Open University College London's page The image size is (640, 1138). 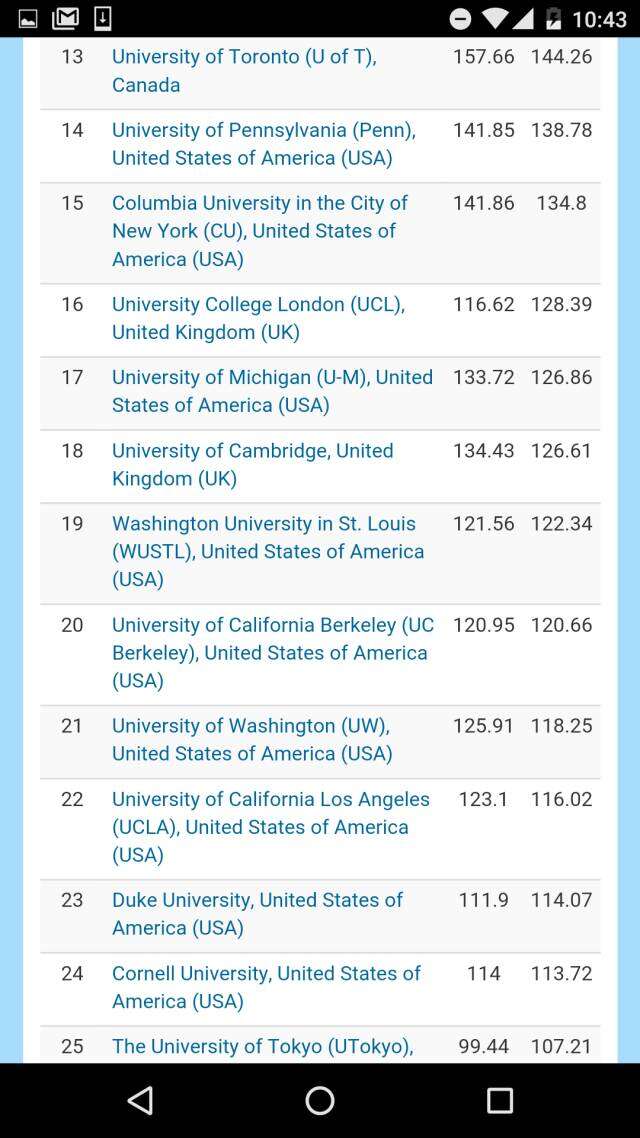[258, 305]
